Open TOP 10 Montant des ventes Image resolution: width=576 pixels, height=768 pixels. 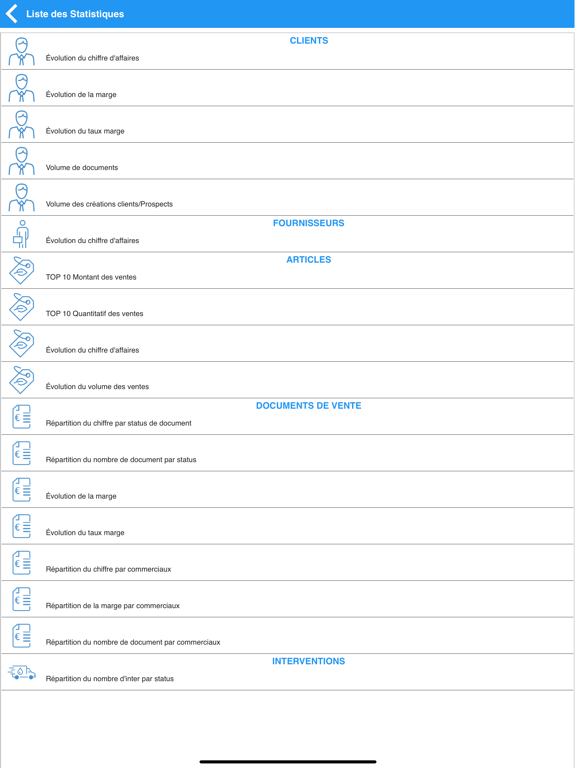pos(288,270)
